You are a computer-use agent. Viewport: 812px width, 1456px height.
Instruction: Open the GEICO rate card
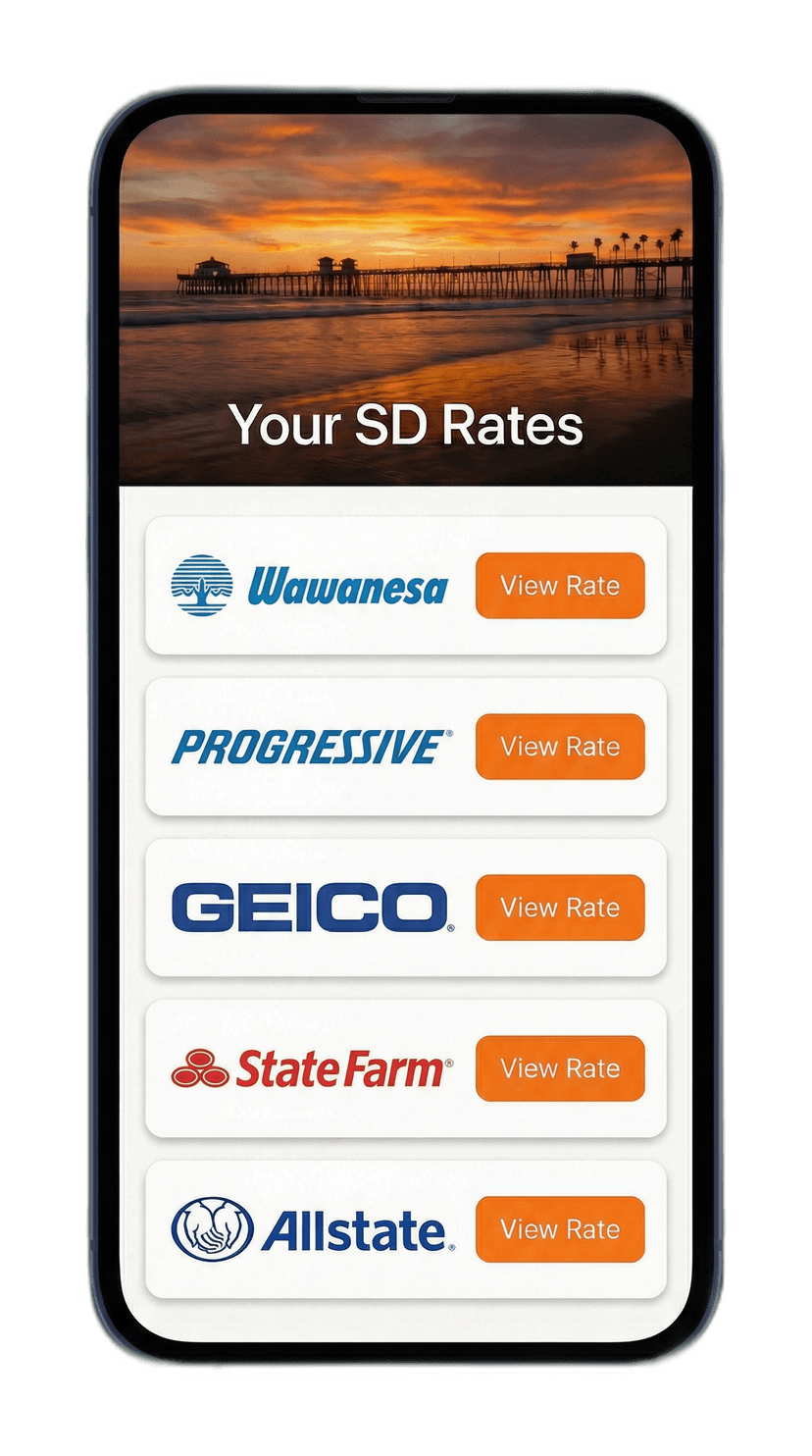click(x=406, y=908)
